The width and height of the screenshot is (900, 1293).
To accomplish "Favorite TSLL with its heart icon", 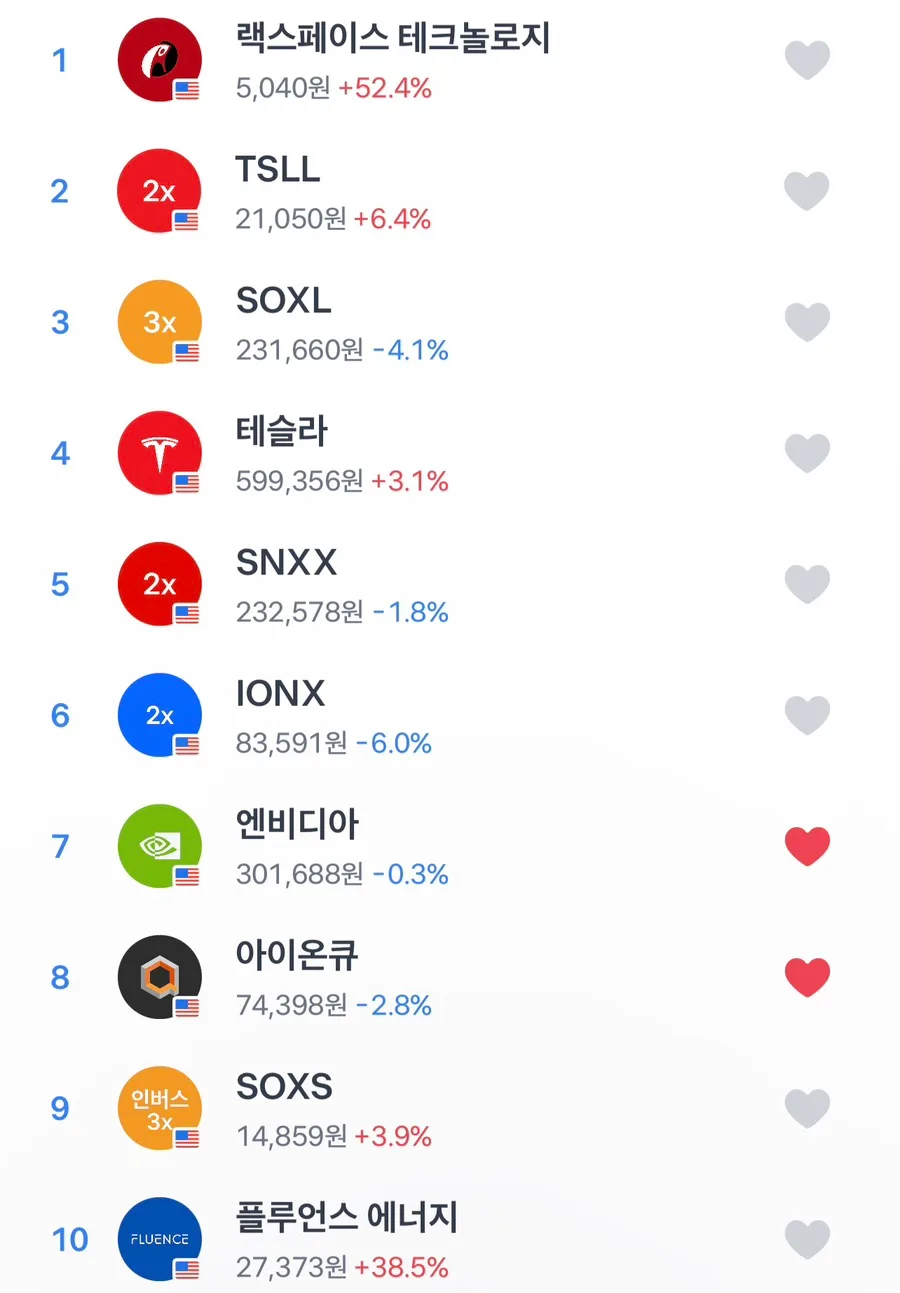I will (x=807, y=191).
